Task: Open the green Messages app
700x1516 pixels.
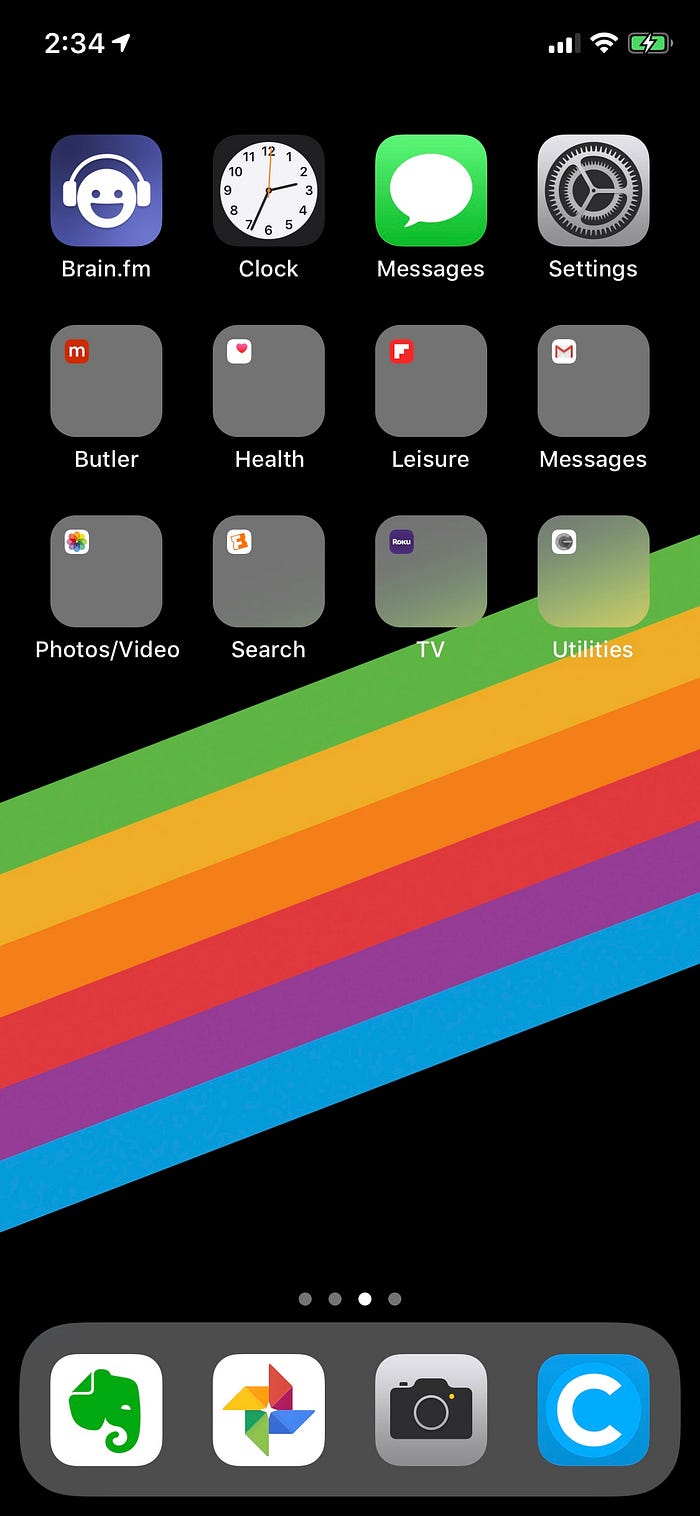Action: tap(431, 191)
